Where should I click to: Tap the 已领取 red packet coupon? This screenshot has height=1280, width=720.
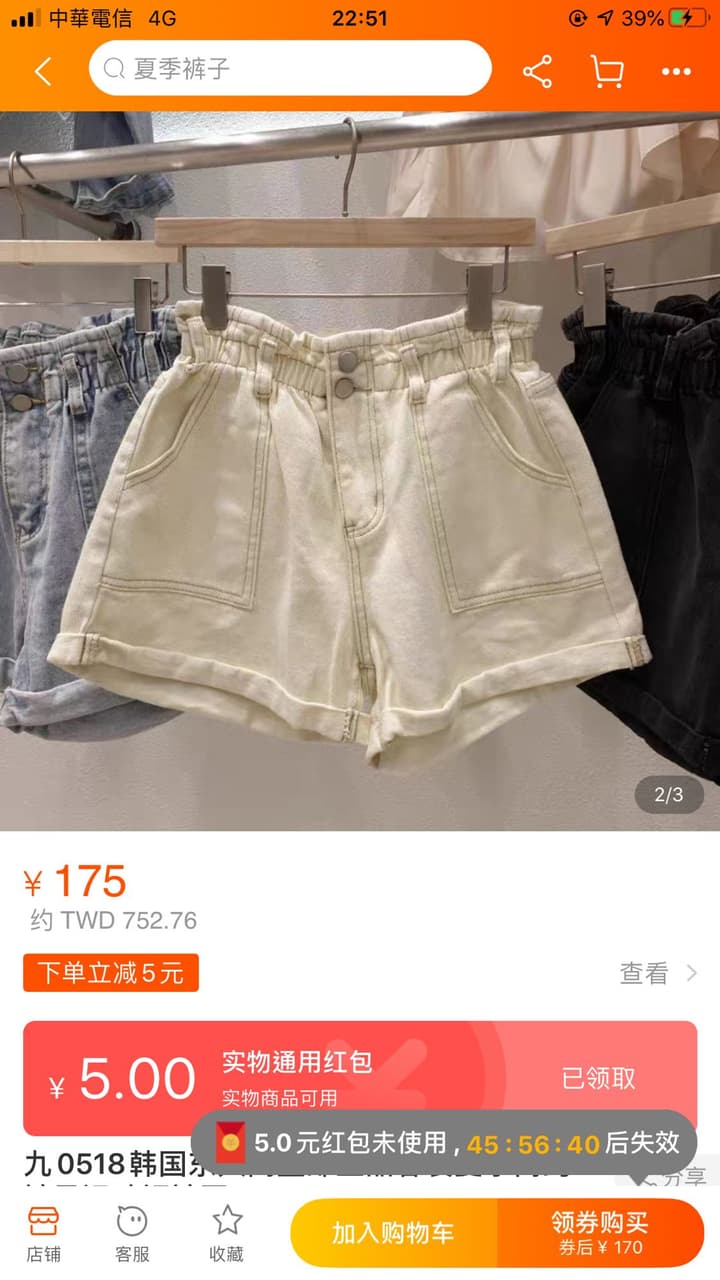(598, 1078)
